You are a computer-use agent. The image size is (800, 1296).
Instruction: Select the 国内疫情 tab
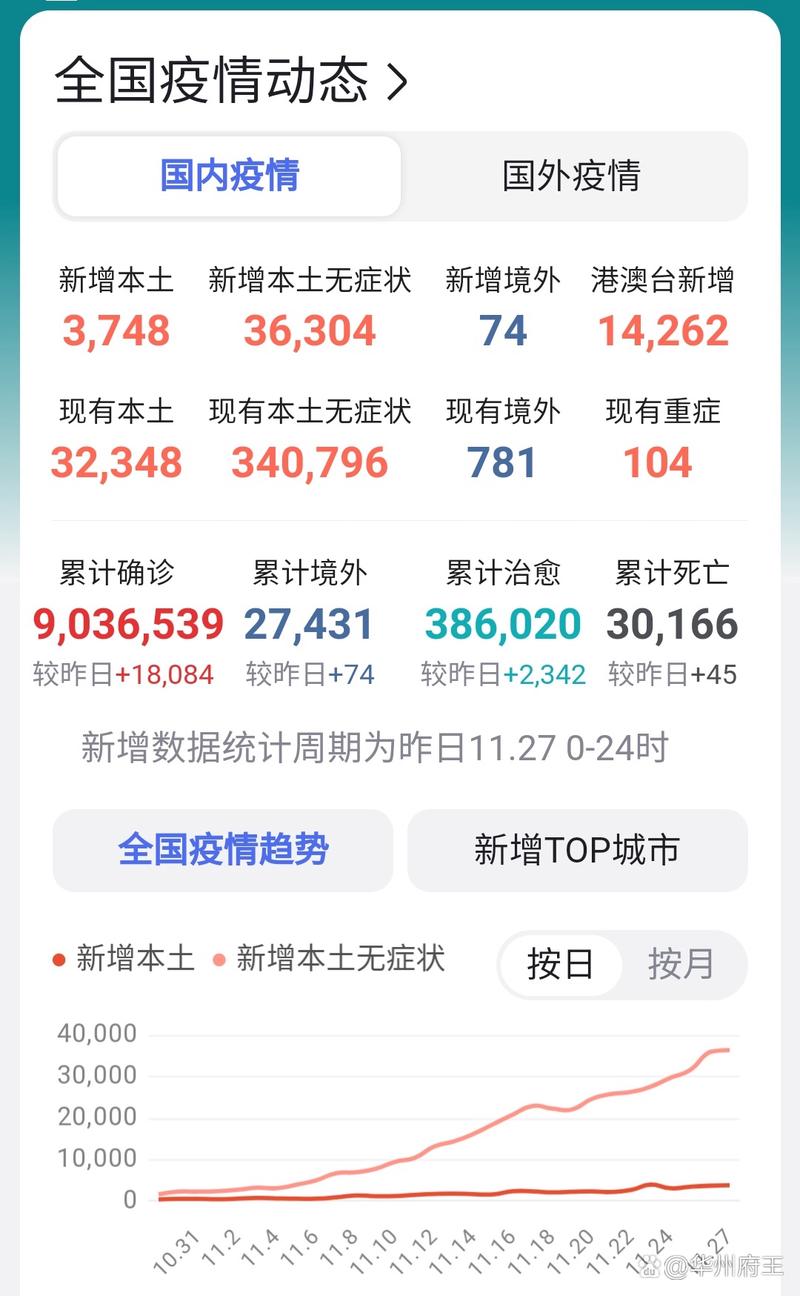tap(228, 176)
